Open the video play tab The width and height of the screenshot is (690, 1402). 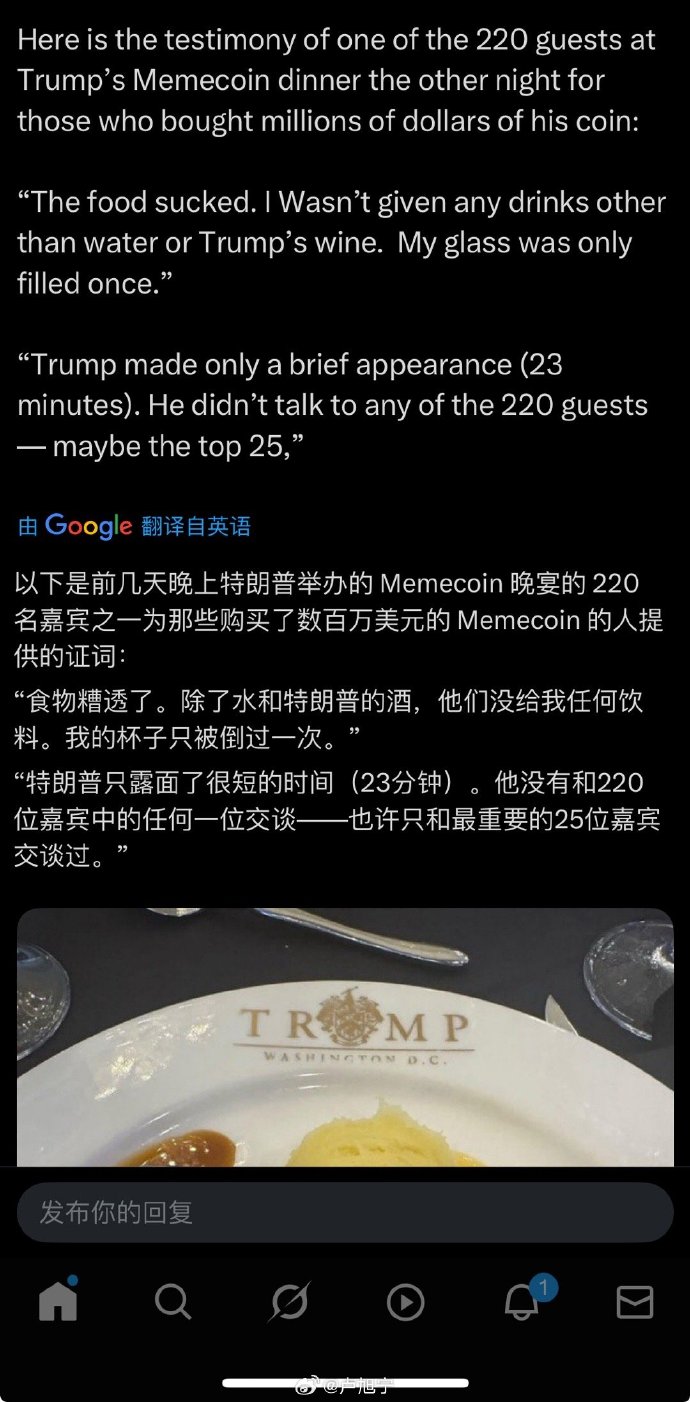click(405, 1302)
